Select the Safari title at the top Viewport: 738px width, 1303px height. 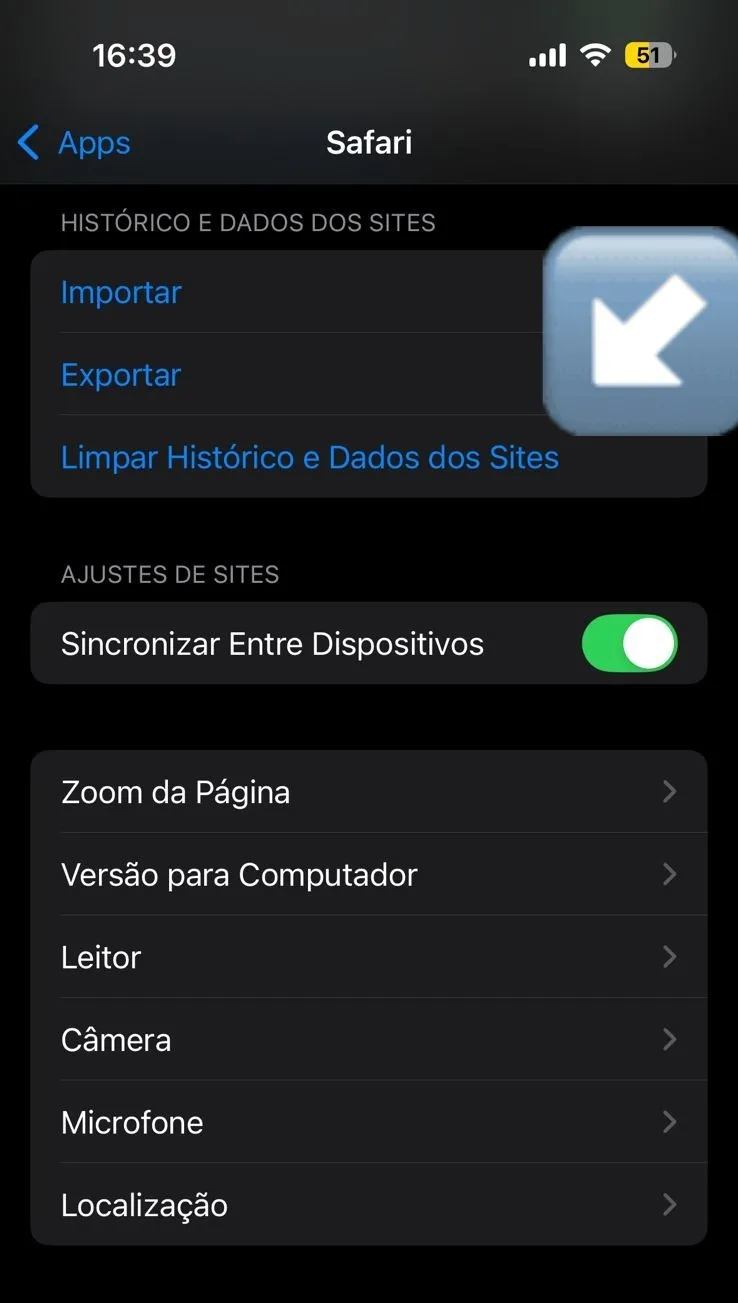pos(369,142)
